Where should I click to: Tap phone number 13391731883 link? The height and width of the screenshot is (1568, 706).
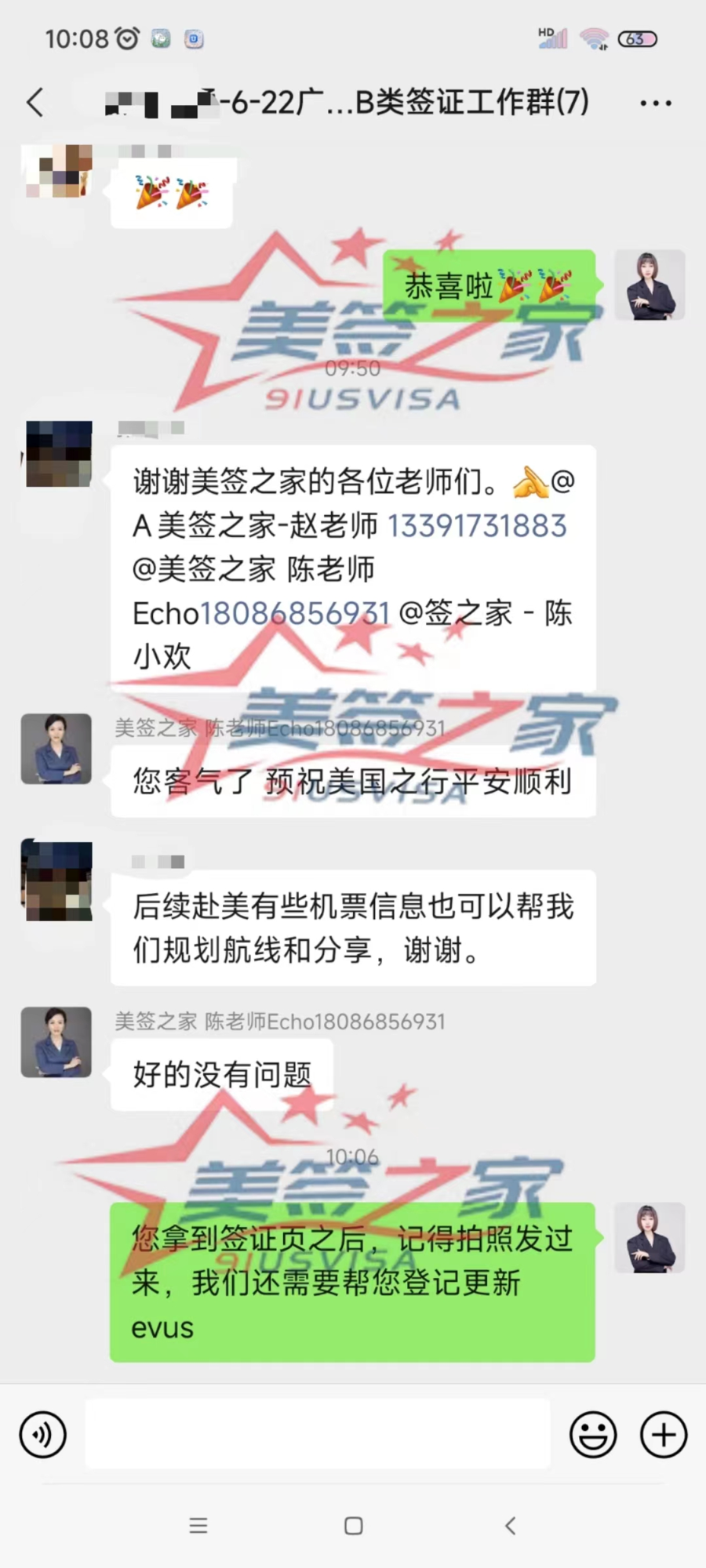pos(477,526)
